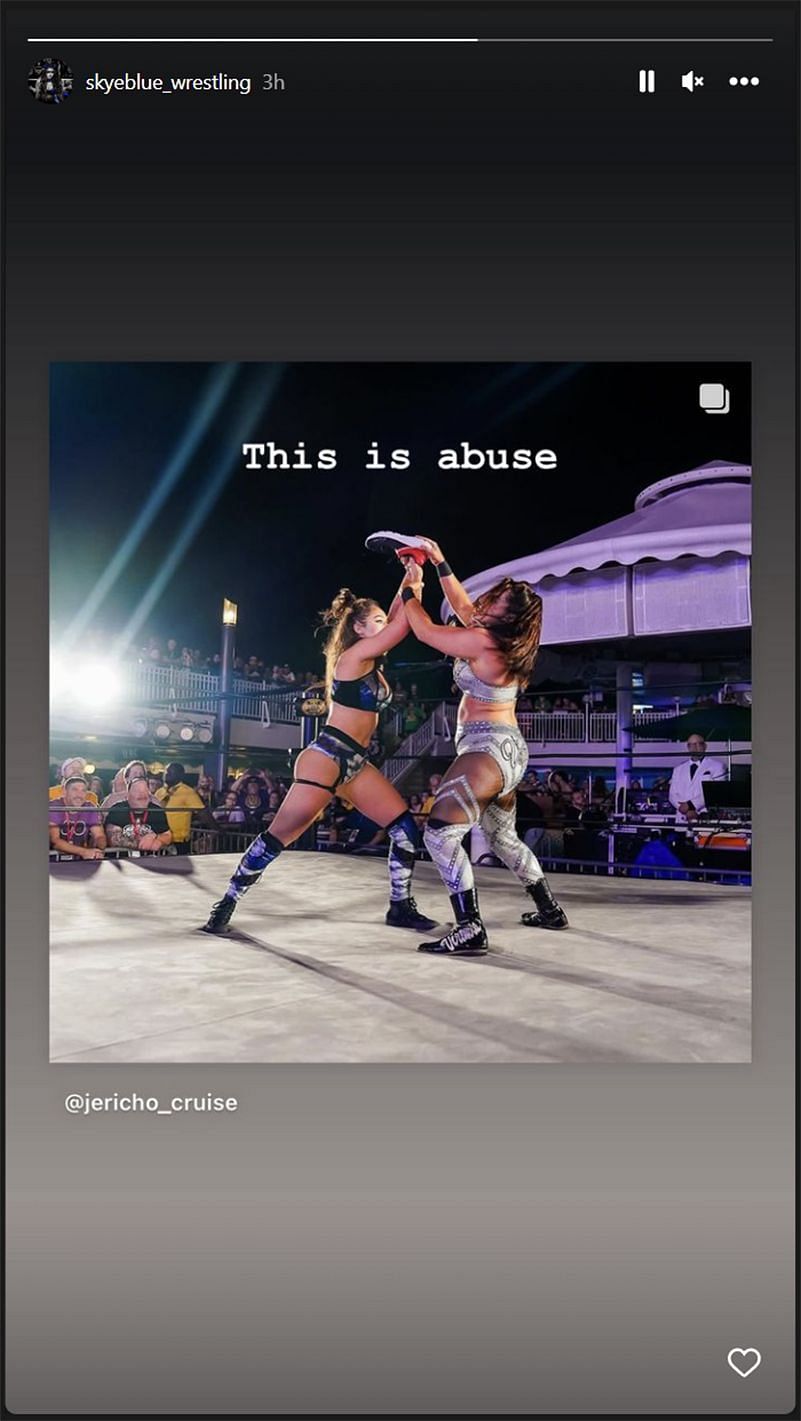Like this story with the heart
This screenshot has height=1421, width=801.
pyautogui.click(x=743, y=1362)
